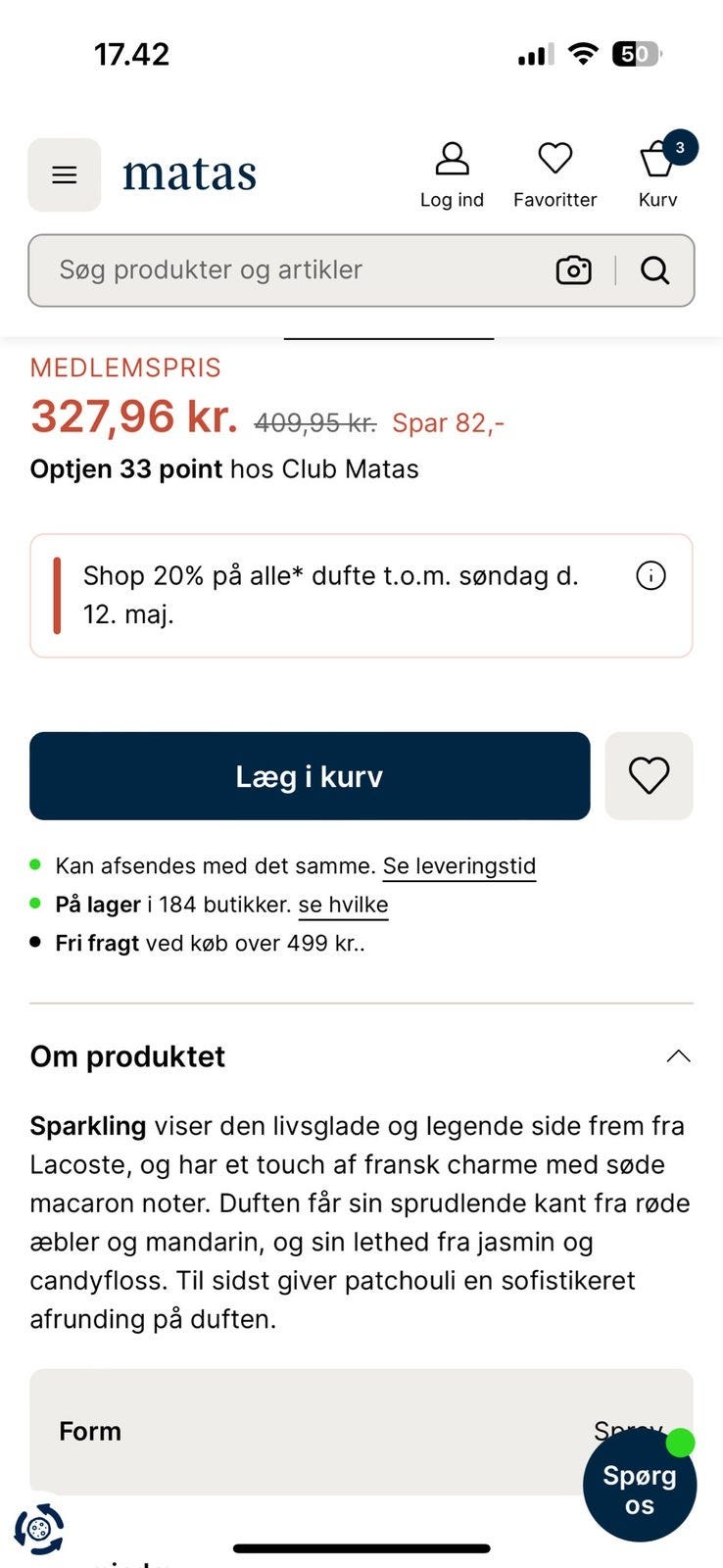Show info on the 20% dufte offer
Screen dimensions: 723x1568
point(651,575)
